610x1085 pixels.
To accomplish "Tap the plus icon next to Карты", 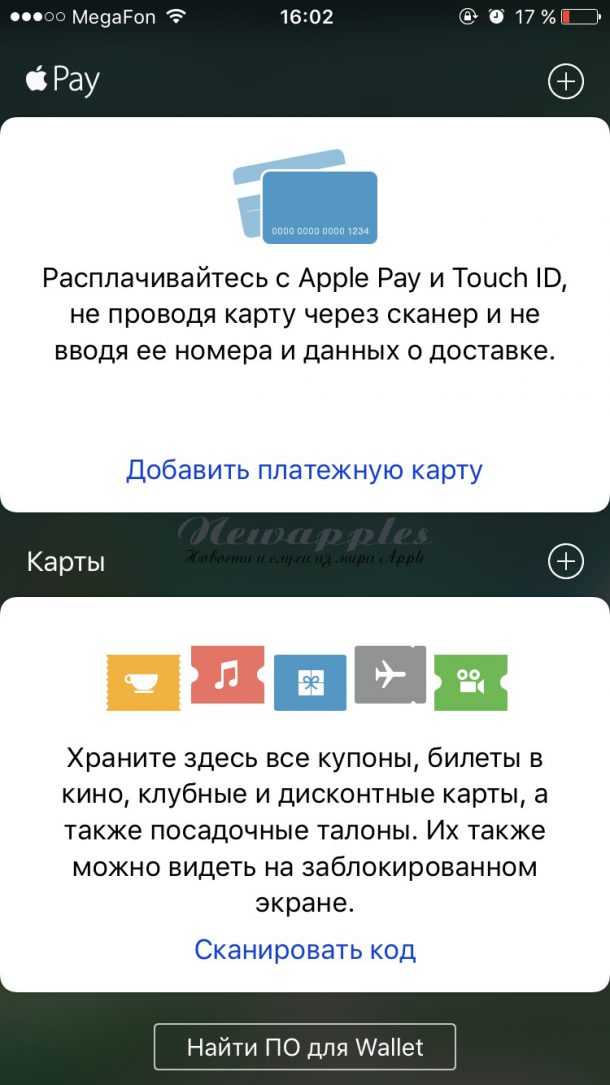I will pos(566,562).
